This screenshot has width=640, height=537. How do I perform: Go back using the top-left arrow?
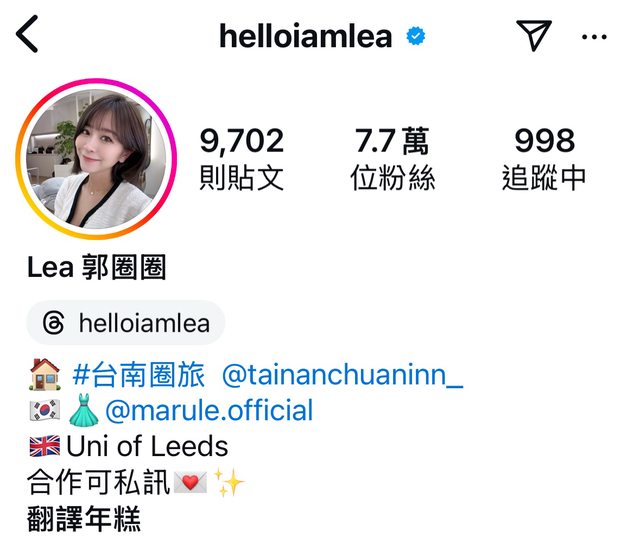tap(28, 35)
